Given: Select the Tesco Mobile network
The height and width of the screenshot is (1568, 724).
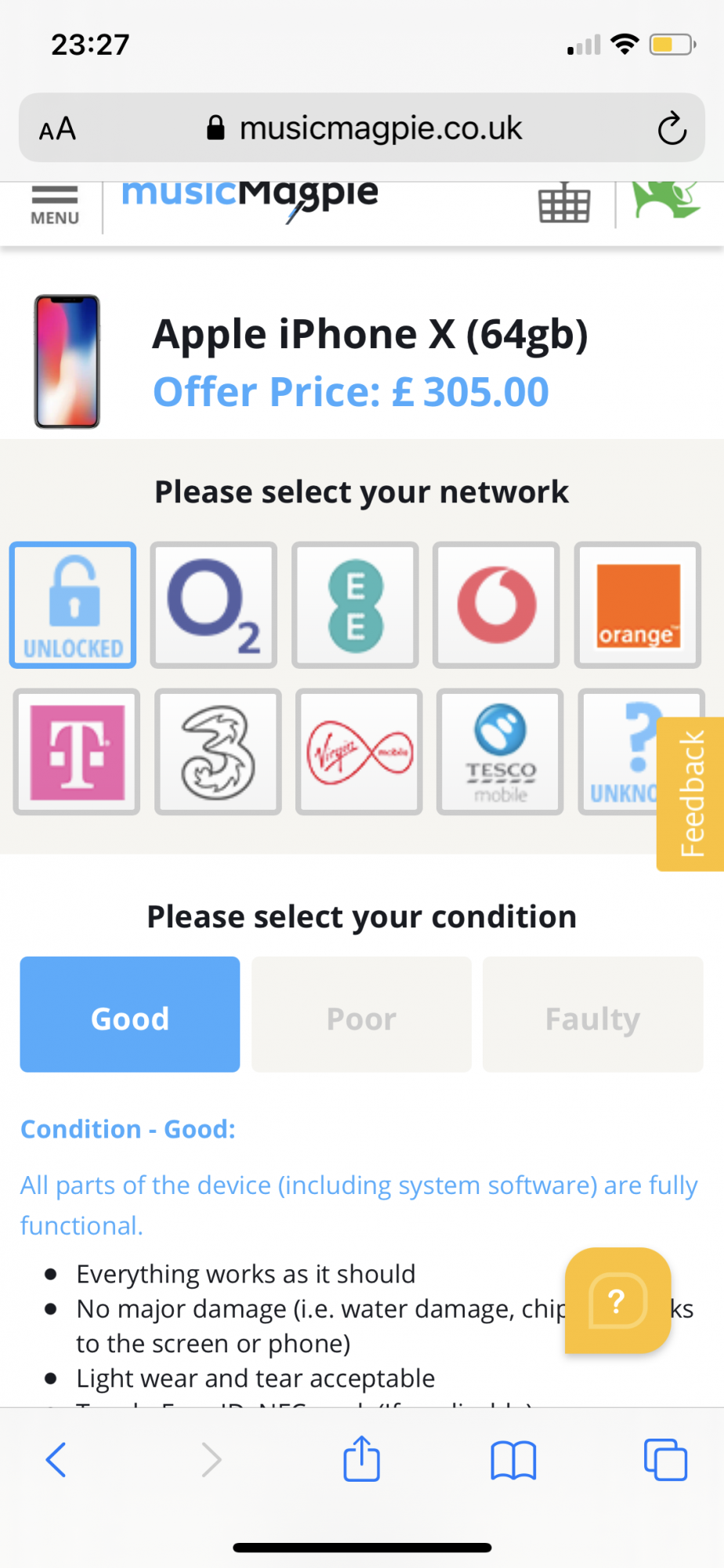Looking at the screenshot, I should (x=500, y=752).
